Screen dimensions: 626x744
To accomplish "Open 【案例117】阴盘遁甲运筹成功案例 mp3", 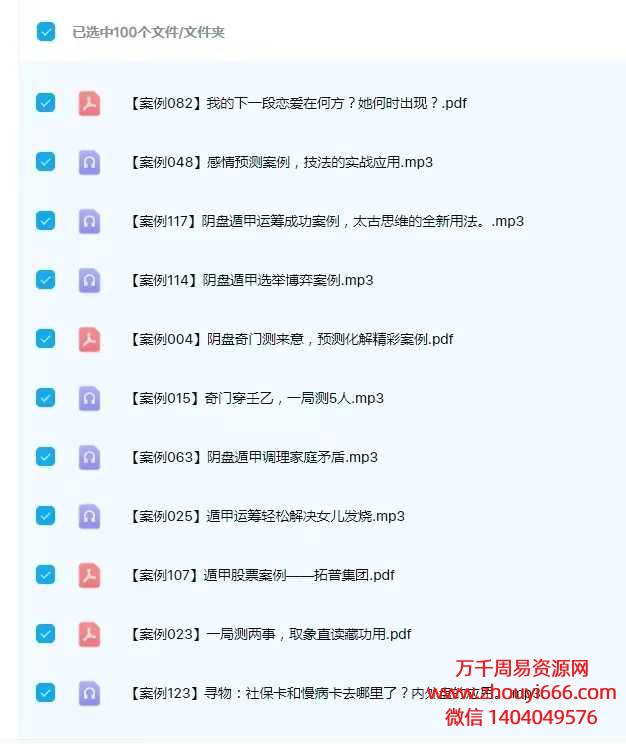I will tap(326, 221).
